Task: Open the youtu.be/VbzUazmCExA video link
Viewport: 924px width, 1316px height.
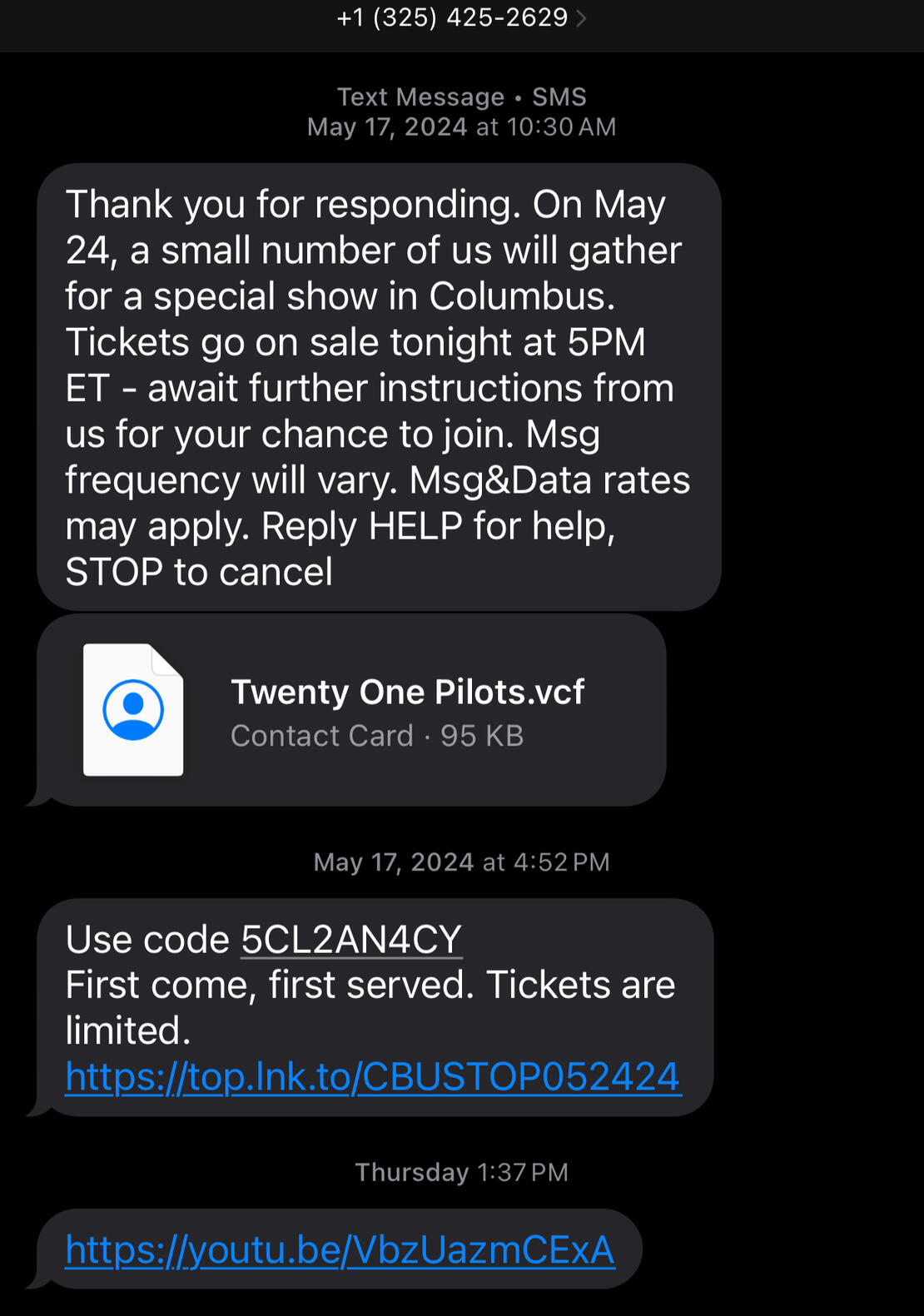Action: click(340, 1250)
